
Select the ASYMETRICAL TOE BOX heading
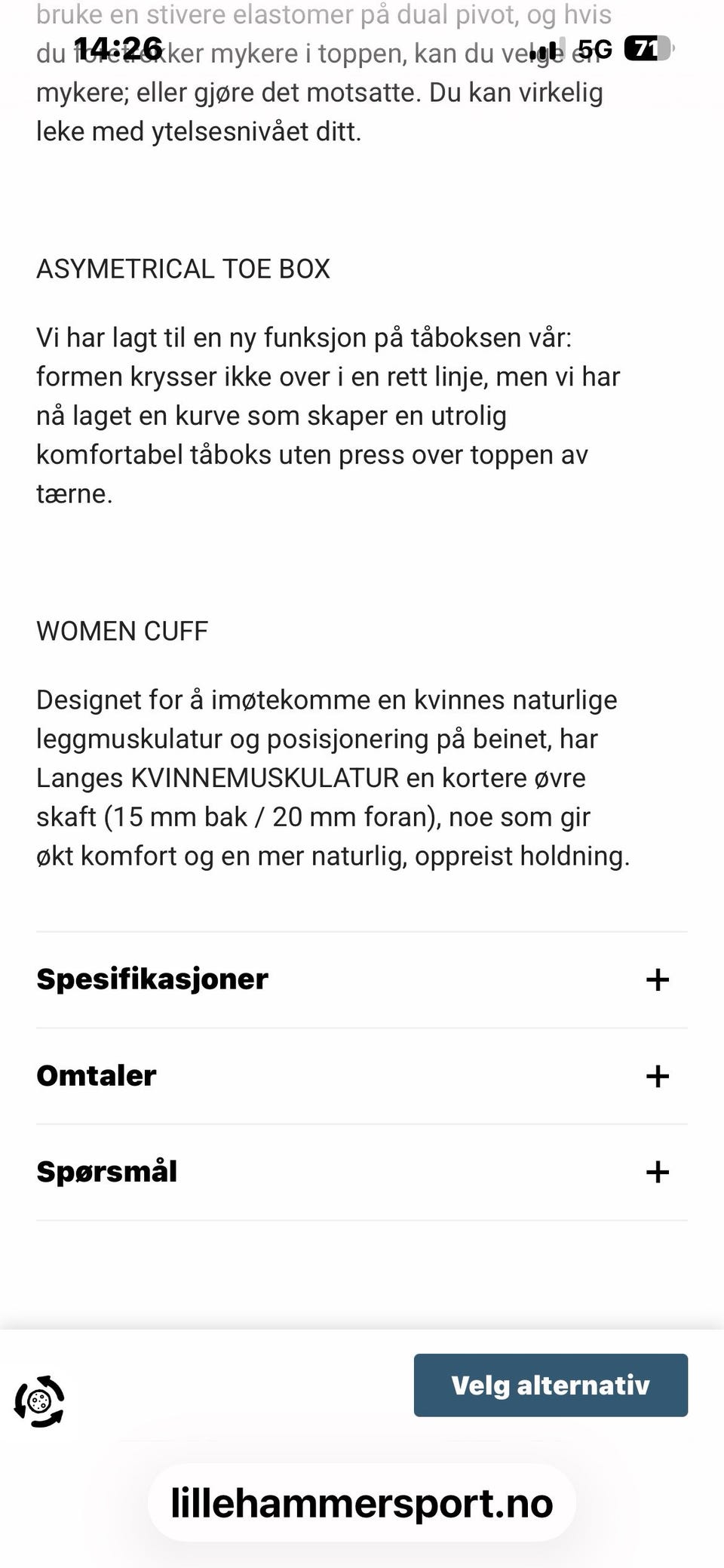pos(183,269)
